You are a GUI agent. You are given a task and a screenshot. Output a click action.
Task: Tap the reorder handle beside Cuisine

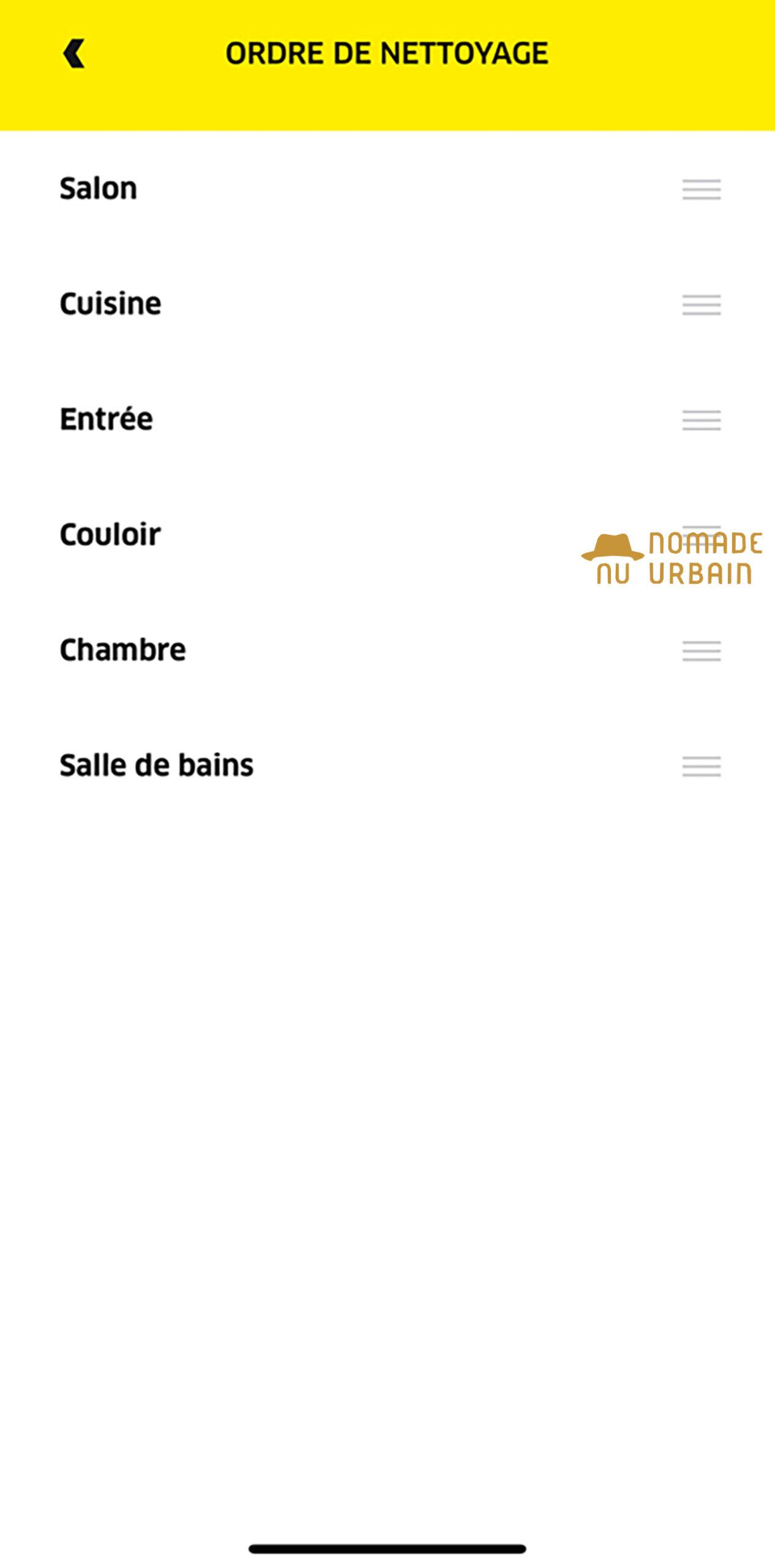[x=702, y=304]
